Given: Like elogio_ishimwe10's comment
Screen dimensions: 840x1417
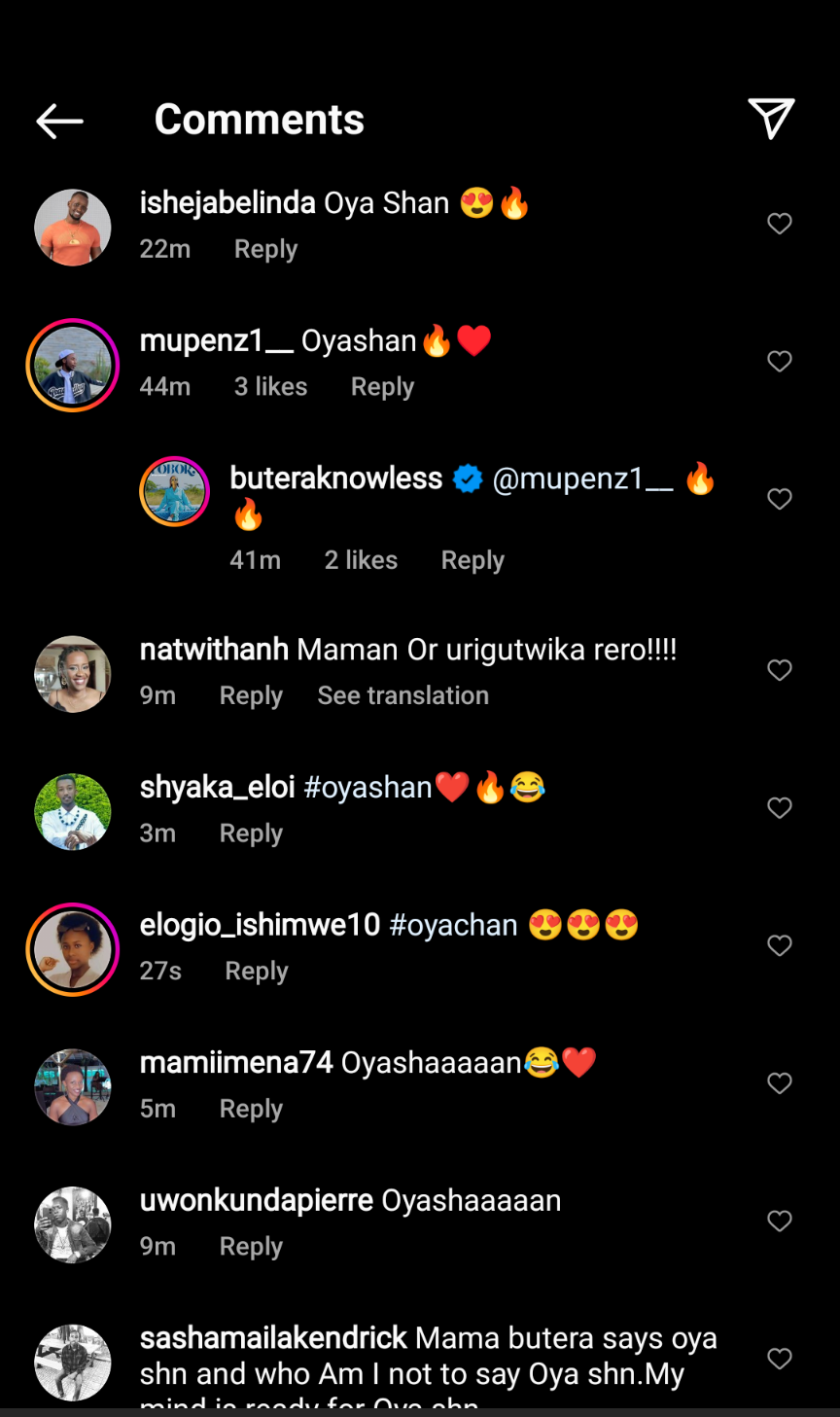Looking at the screenshot, I should 779,945.
